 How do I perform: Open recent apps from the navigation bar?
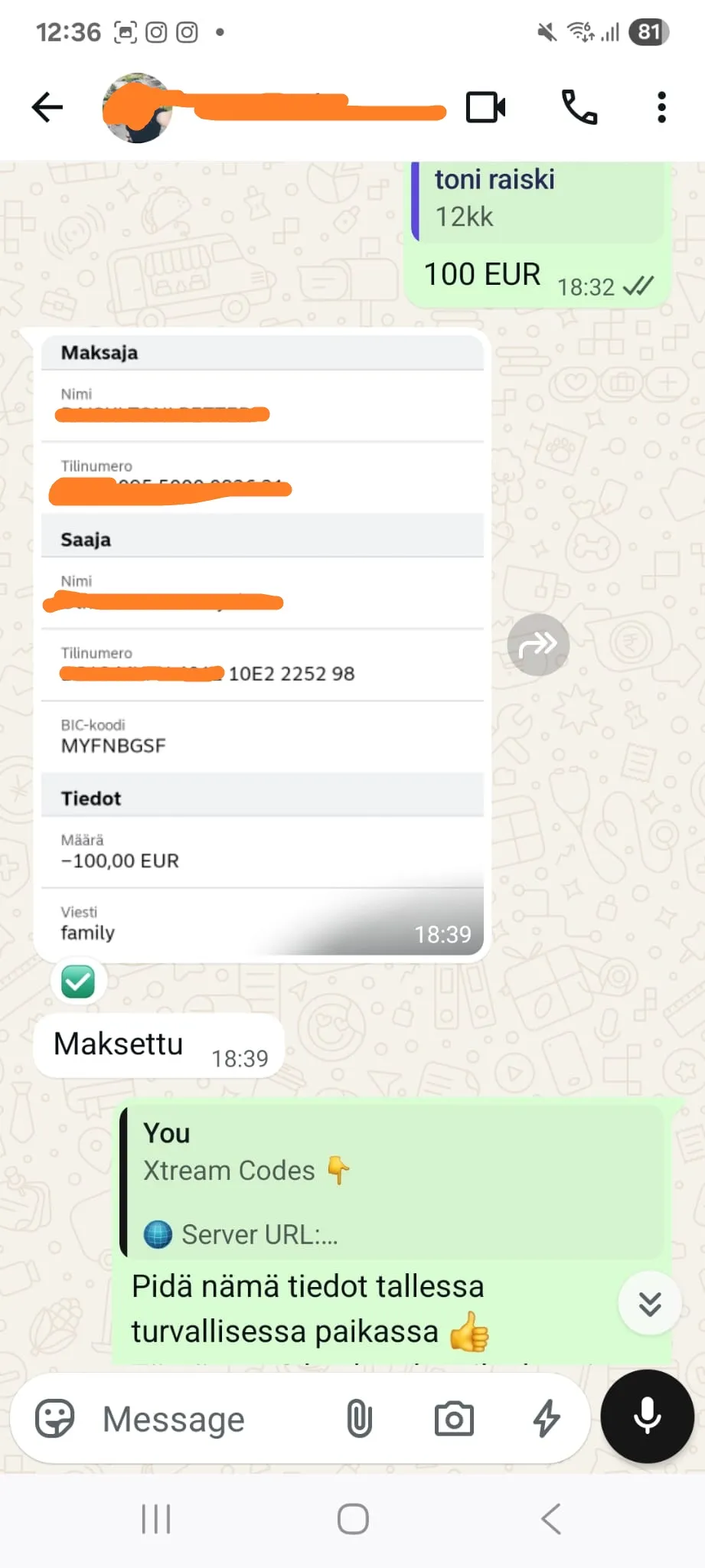coord(156,1519)
